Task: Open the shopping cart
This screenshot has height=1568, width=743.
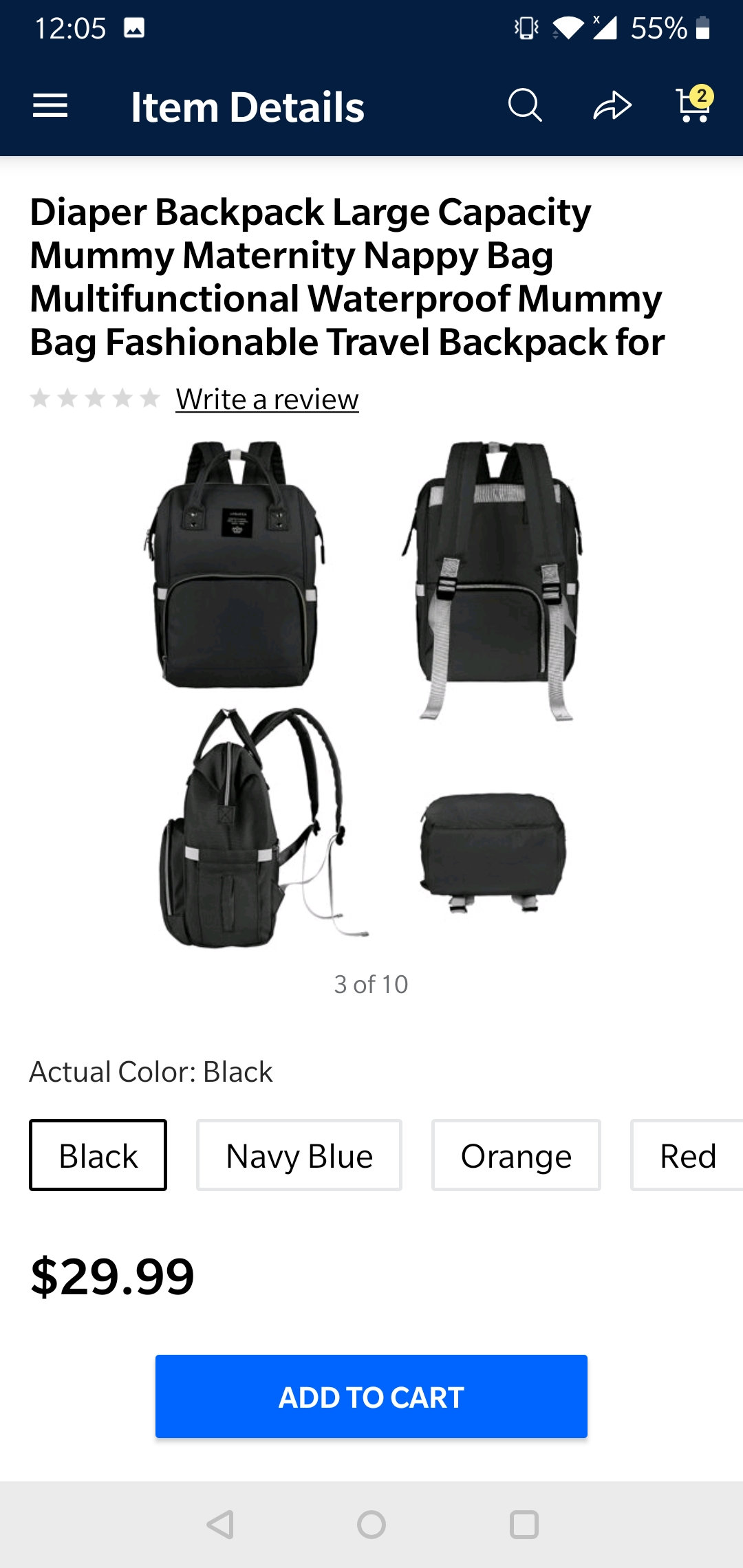Action: coord(693,105)
